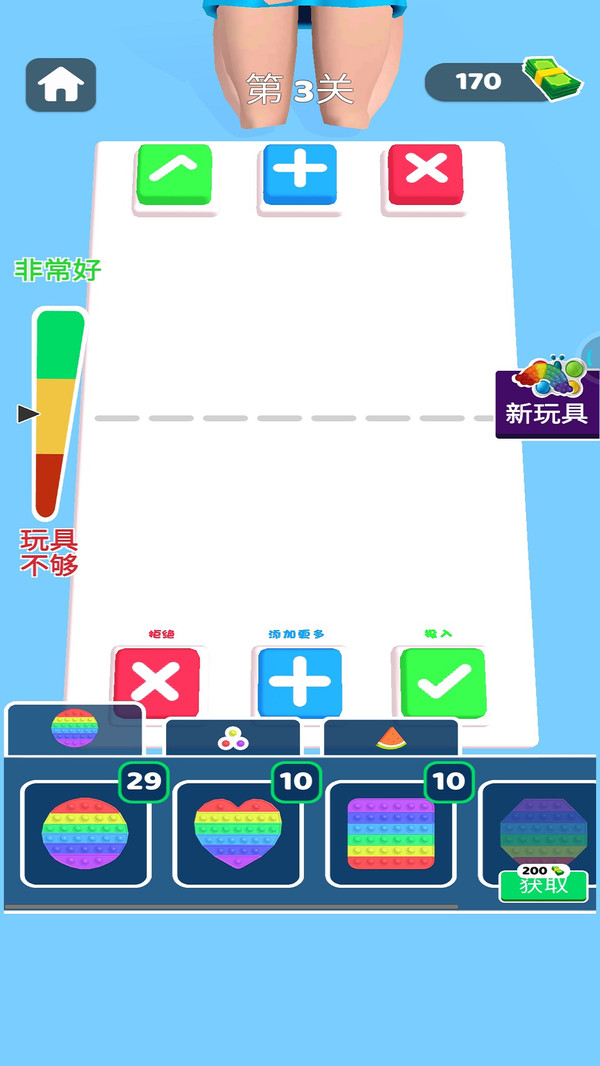Switch to the fidget spinner toys tab
The image size is (600, 1066).
(x=232, y=738)
